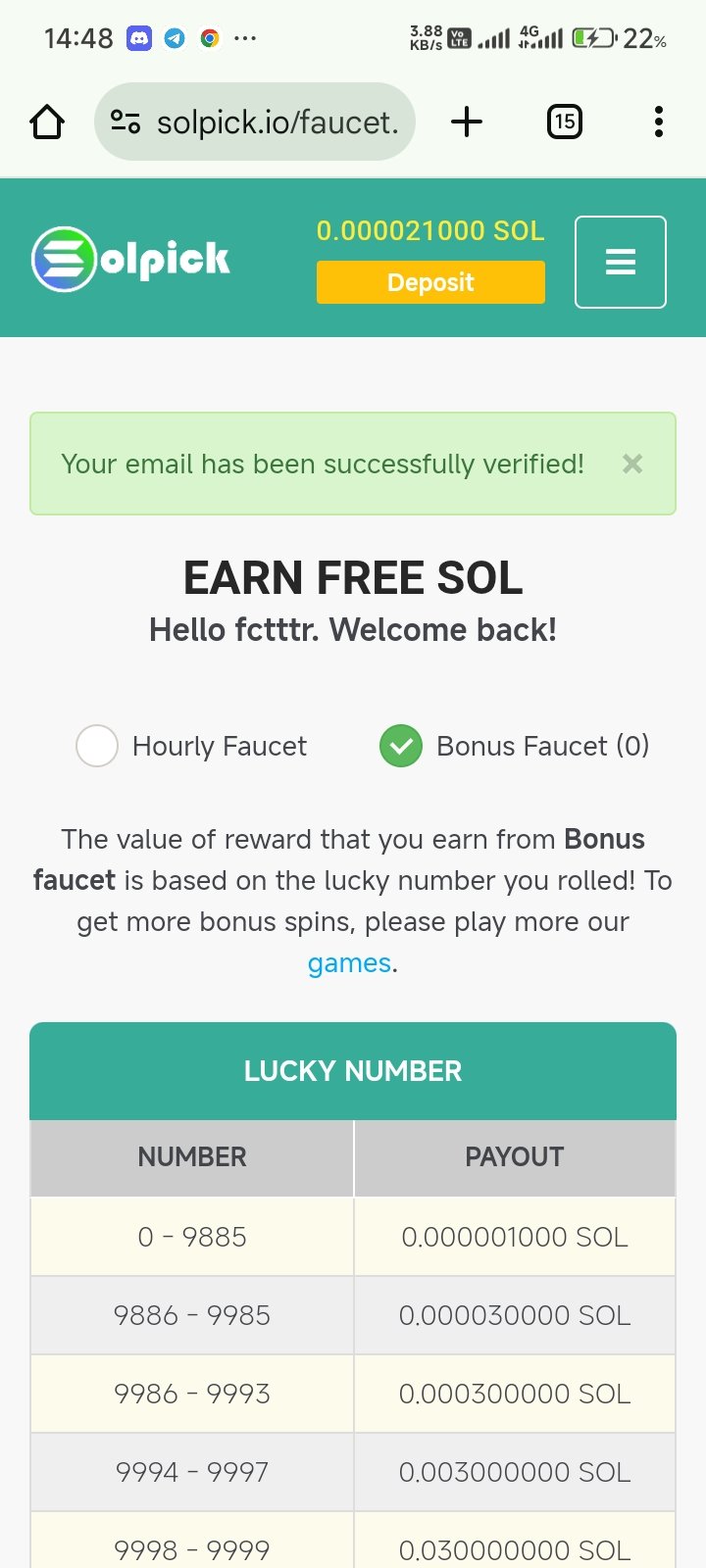Open the hamburger site menu
This screenshot has width=706, height=1568.
(x=620, y=262)
